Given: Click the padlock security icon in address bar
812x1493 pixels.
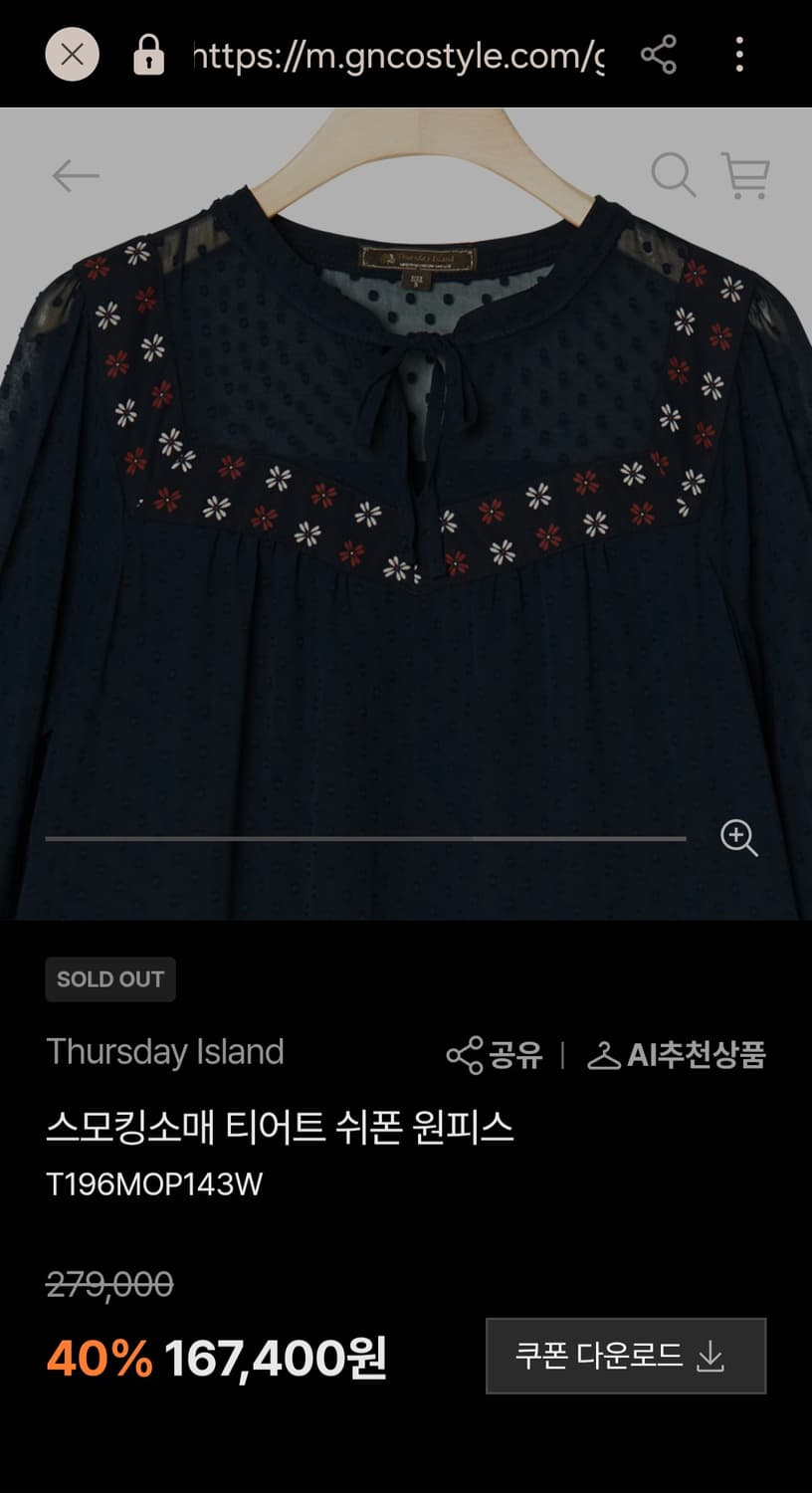Looking at the screenshot, I should [x=147, y=55].
